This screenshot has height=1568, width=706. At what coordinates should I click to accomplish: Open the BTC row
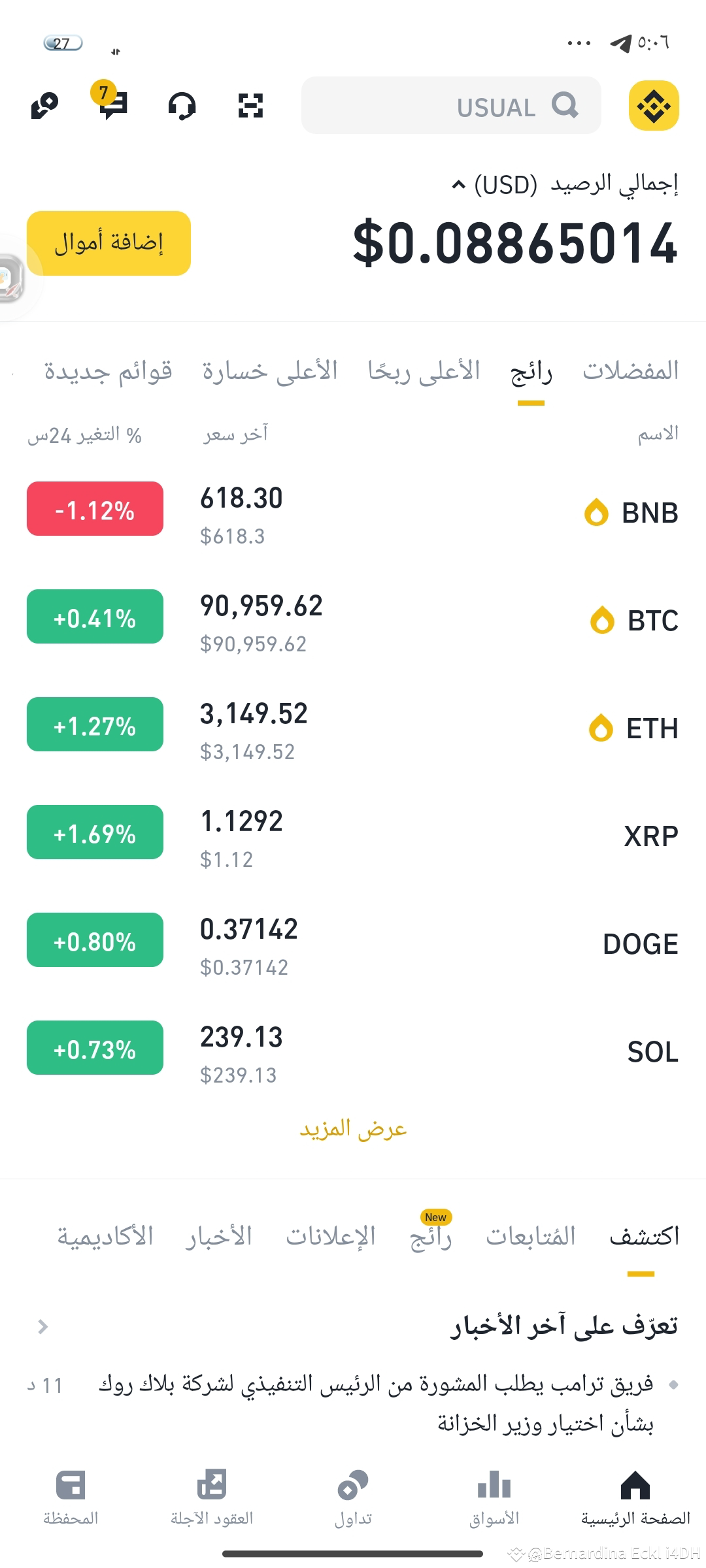pos(353,622)
